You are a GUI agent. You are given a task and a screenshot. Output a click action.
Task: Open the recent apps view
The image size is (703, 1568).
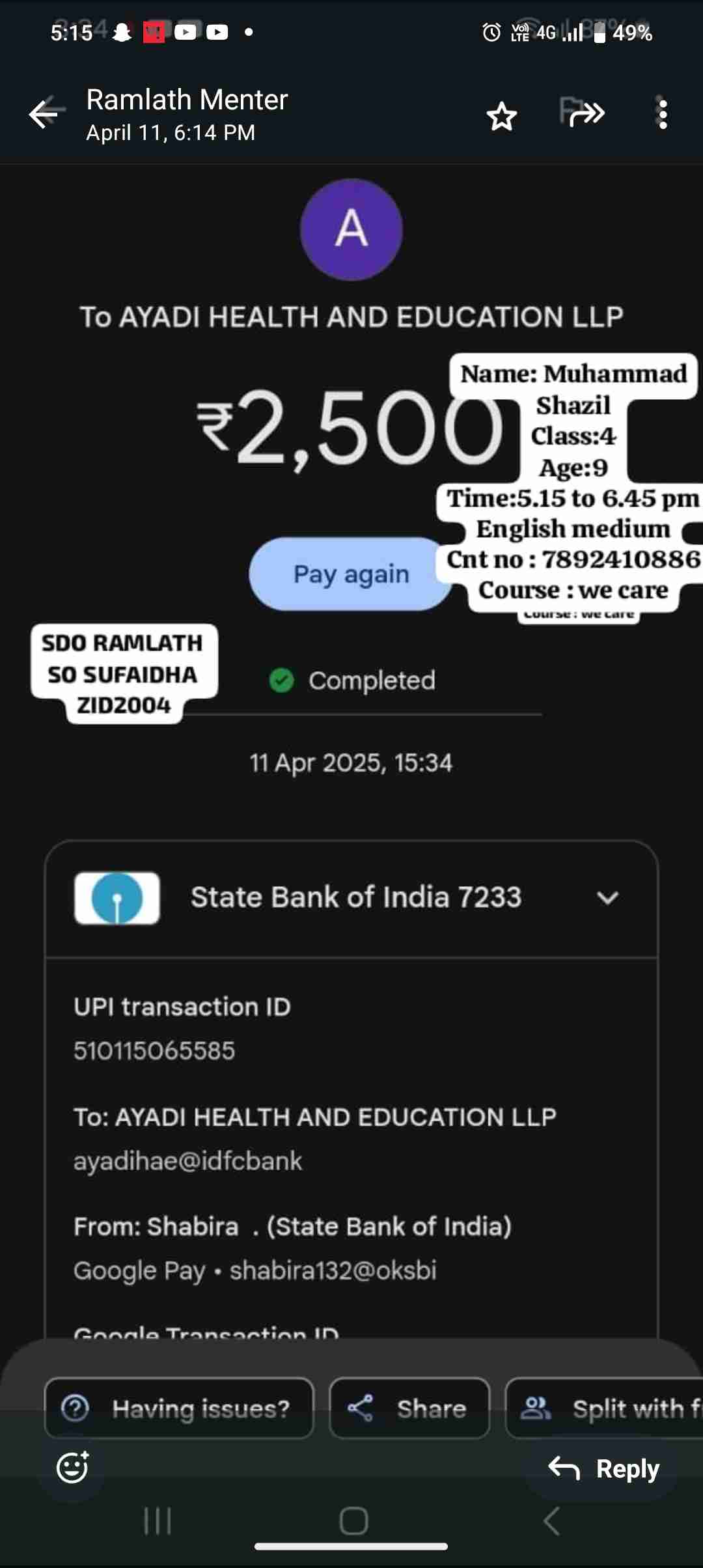click(x=158, y=1522)
